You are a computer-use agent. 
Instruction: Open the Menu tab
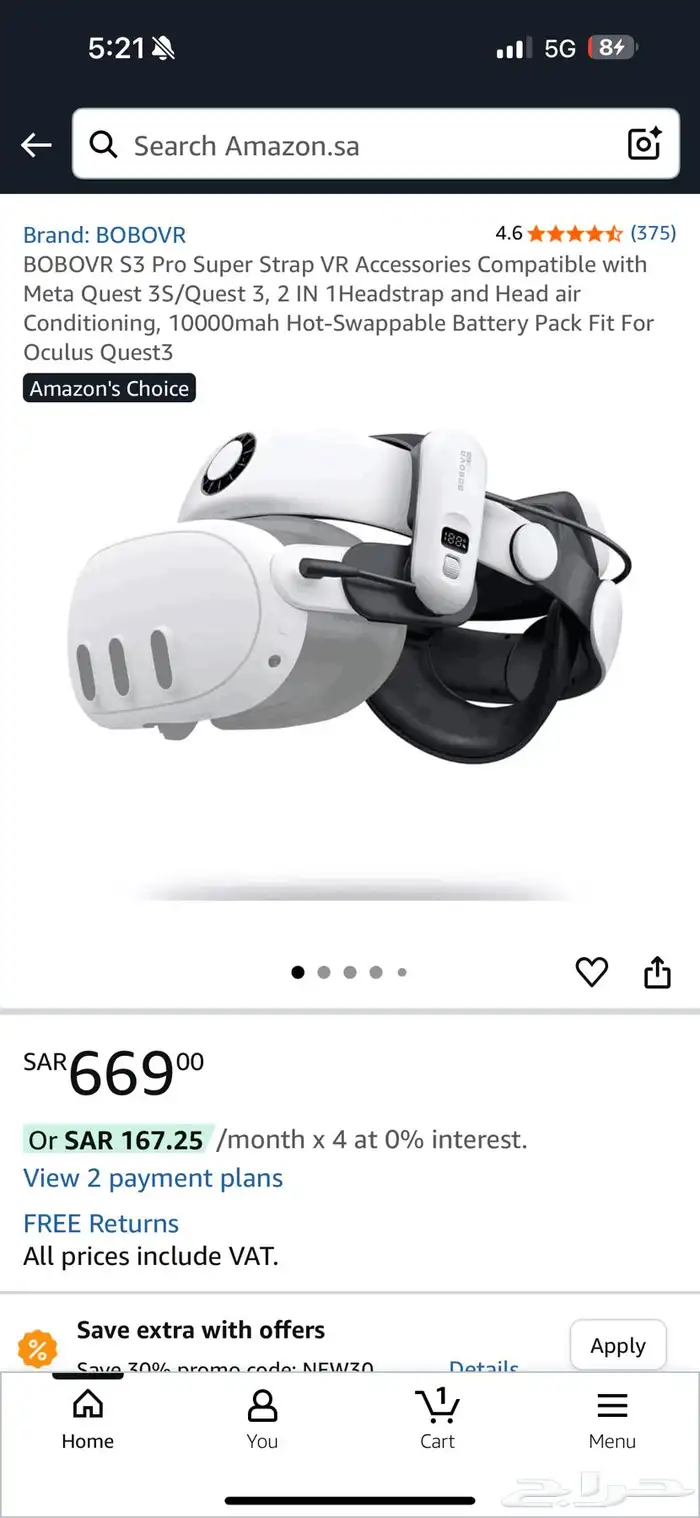coord(612,1420)
